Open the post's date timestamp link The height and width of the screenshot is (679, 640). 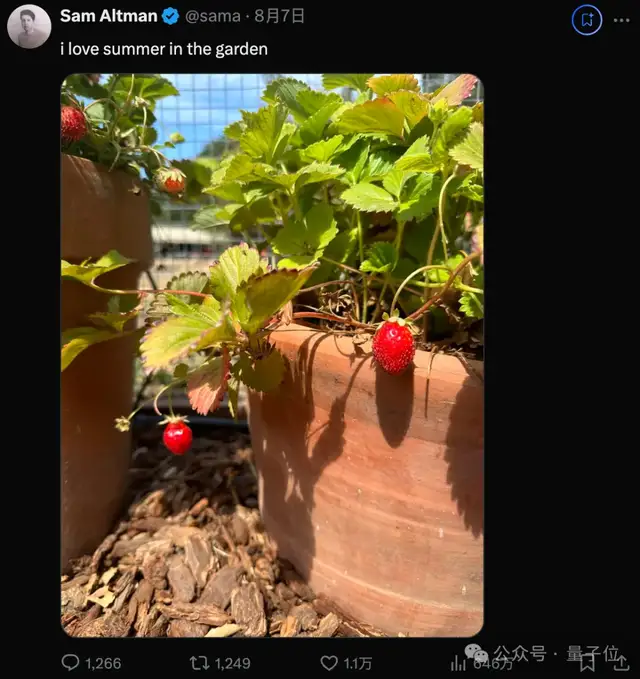point(280,16)
